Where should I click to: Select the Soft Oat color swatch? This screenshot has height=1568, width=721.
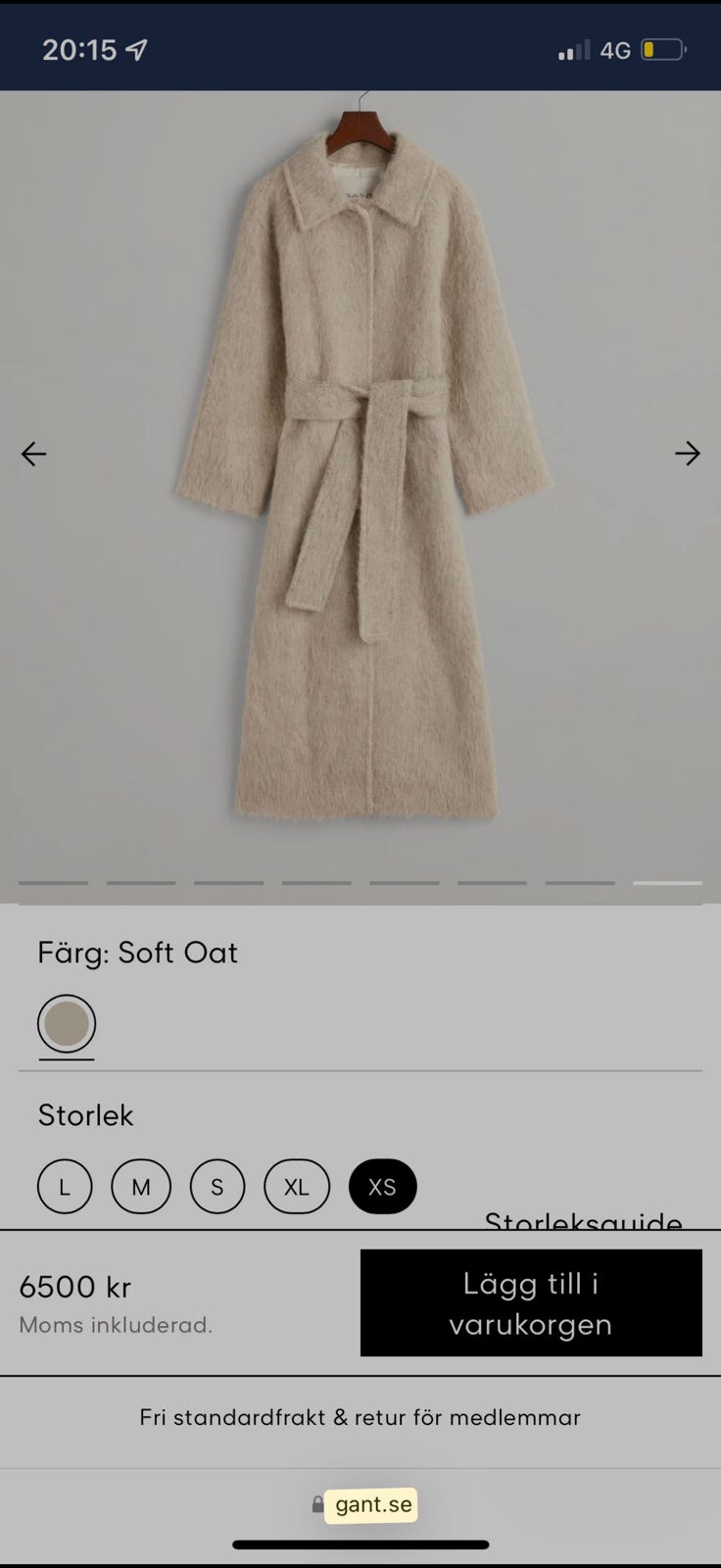[67, 1023]
